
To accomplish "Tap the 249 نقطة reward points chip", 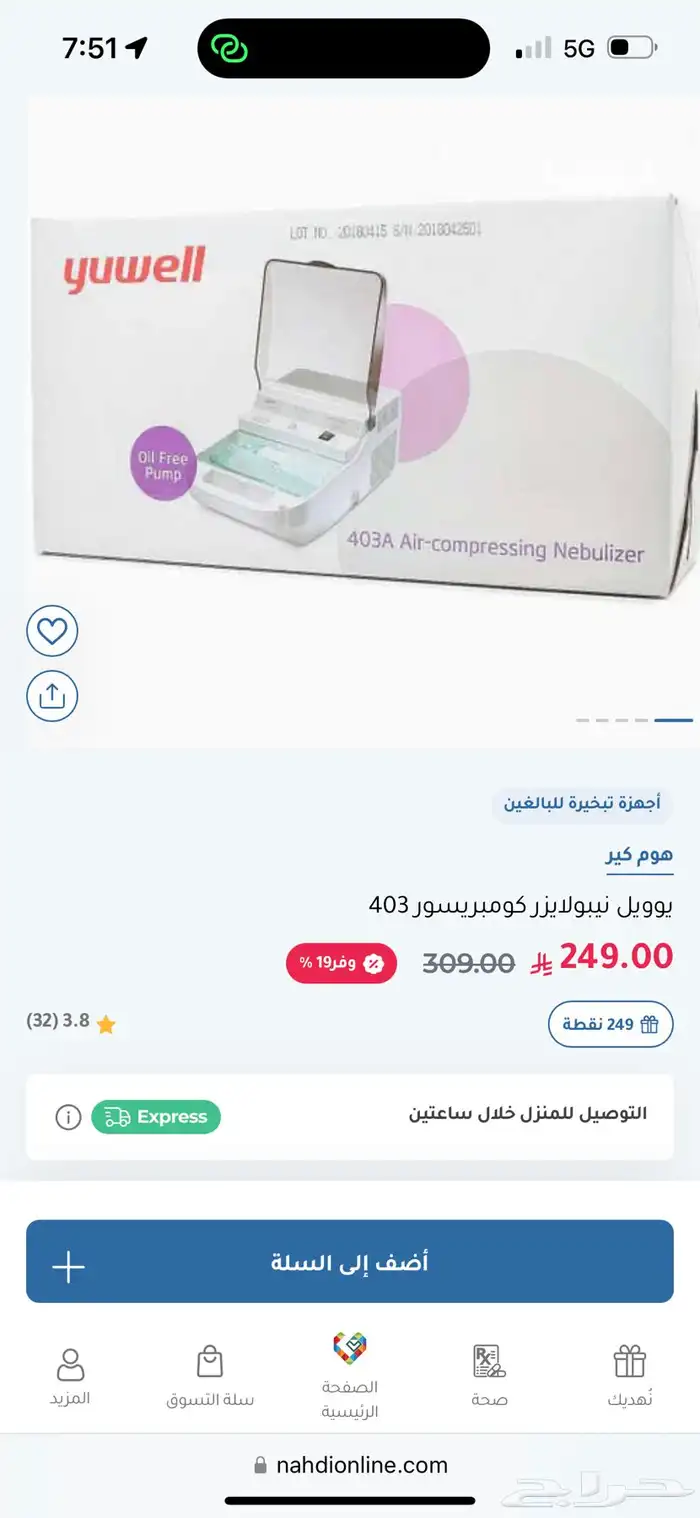I will click(610, 1024).
